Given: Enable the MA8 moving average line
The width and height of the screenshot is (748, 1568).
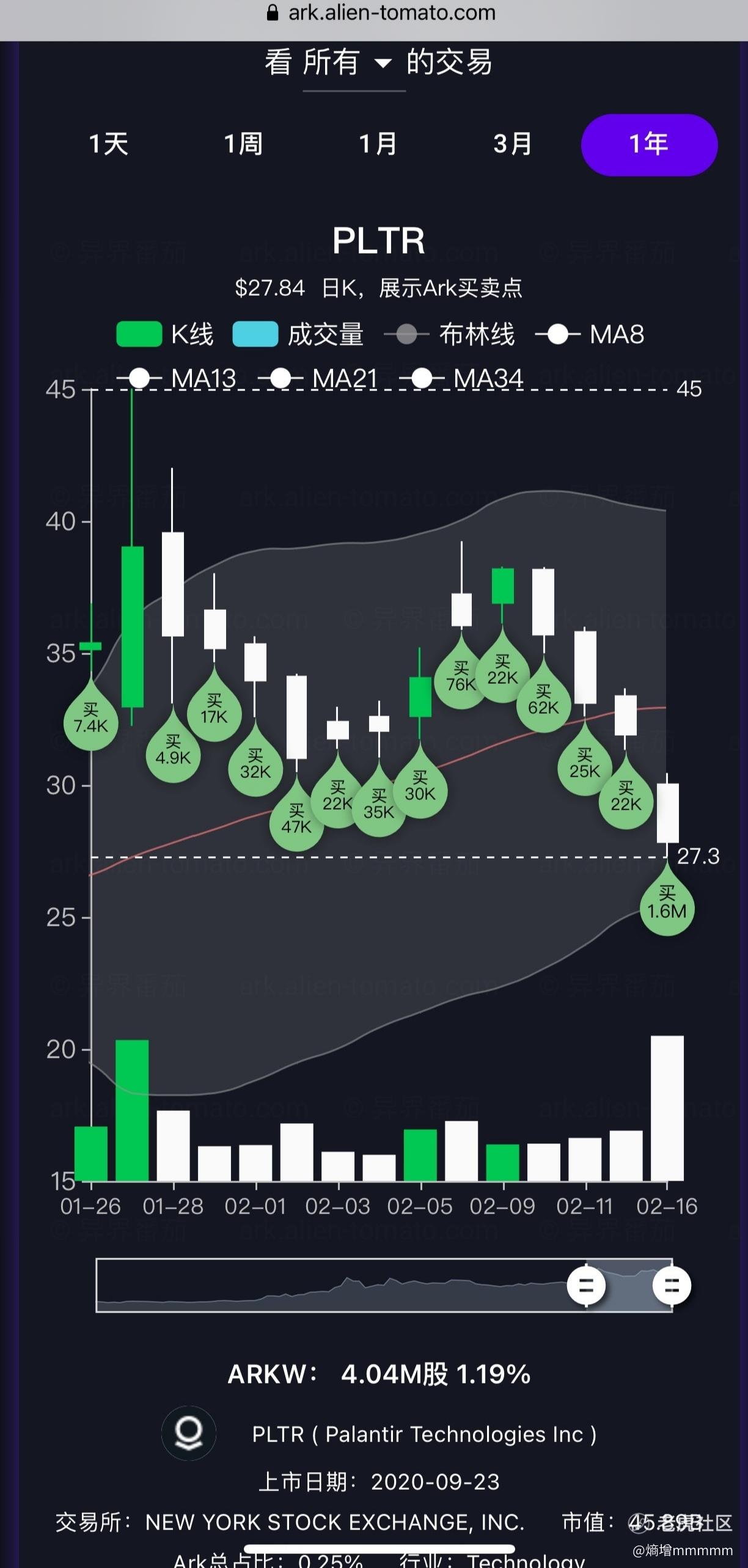Looking at the screenshot, I should 590,334.
